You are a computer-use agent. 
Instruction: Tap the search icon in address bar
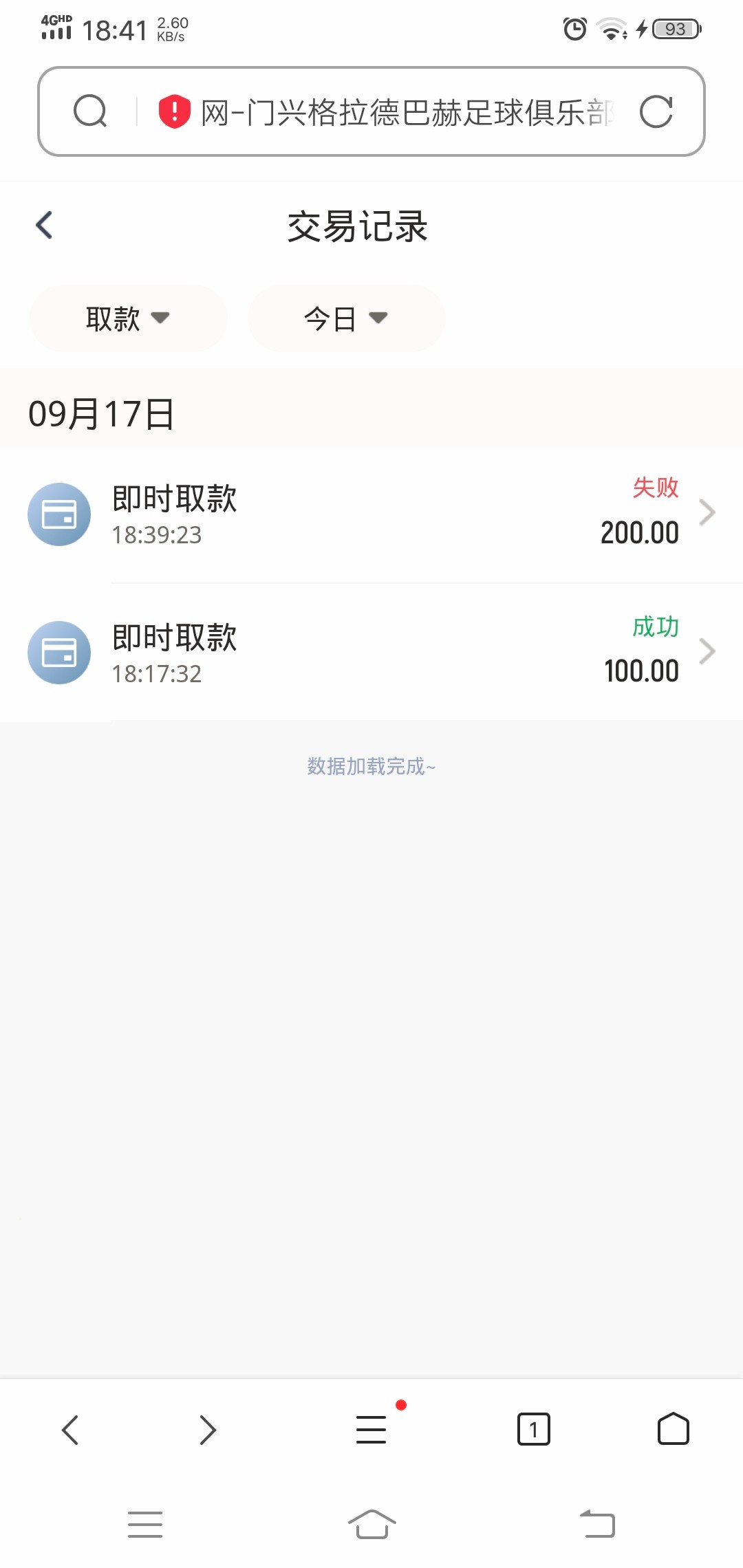90,111
